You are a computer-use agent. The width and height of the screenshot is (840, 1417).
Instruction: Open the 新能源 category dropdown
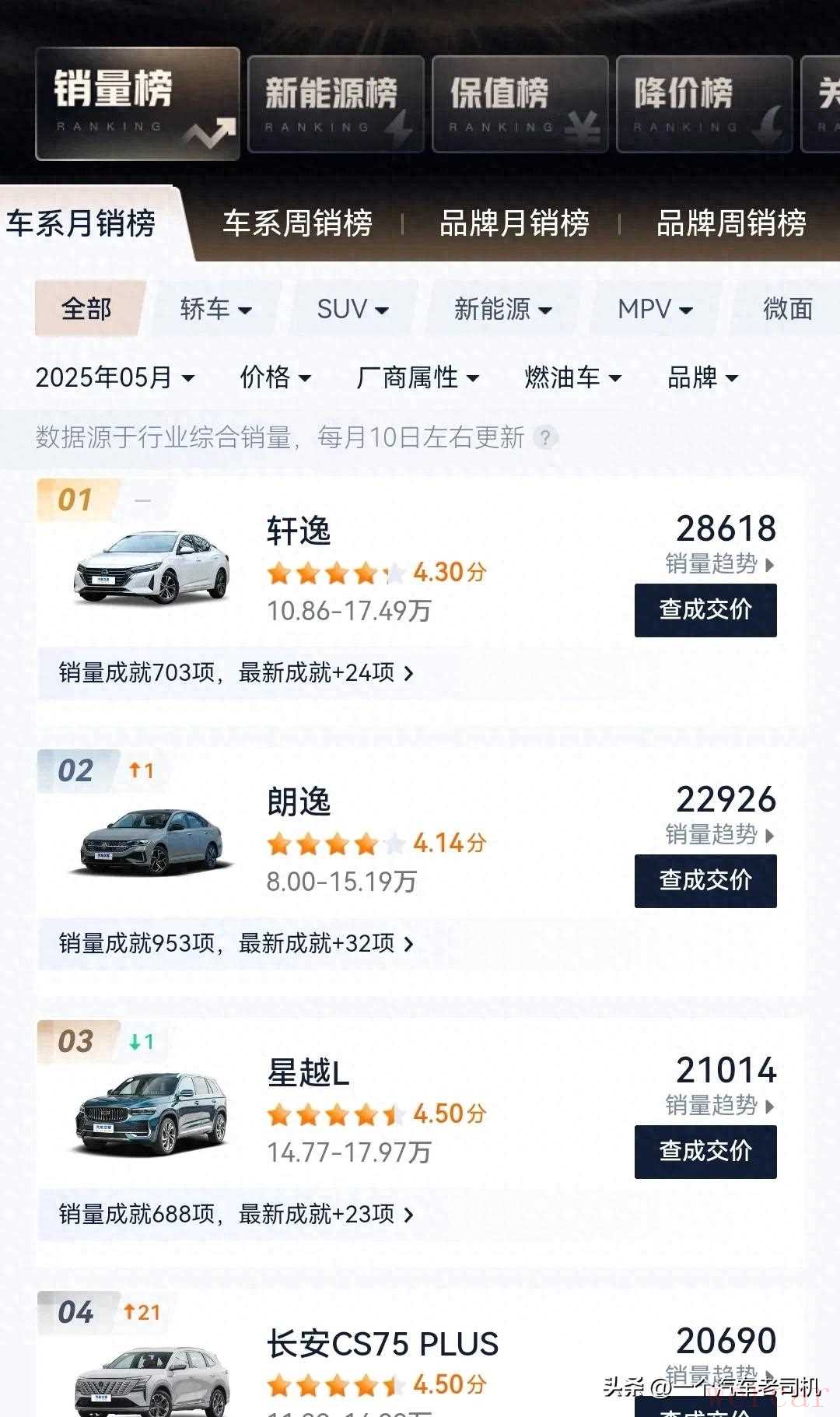[x=502, y=309]
